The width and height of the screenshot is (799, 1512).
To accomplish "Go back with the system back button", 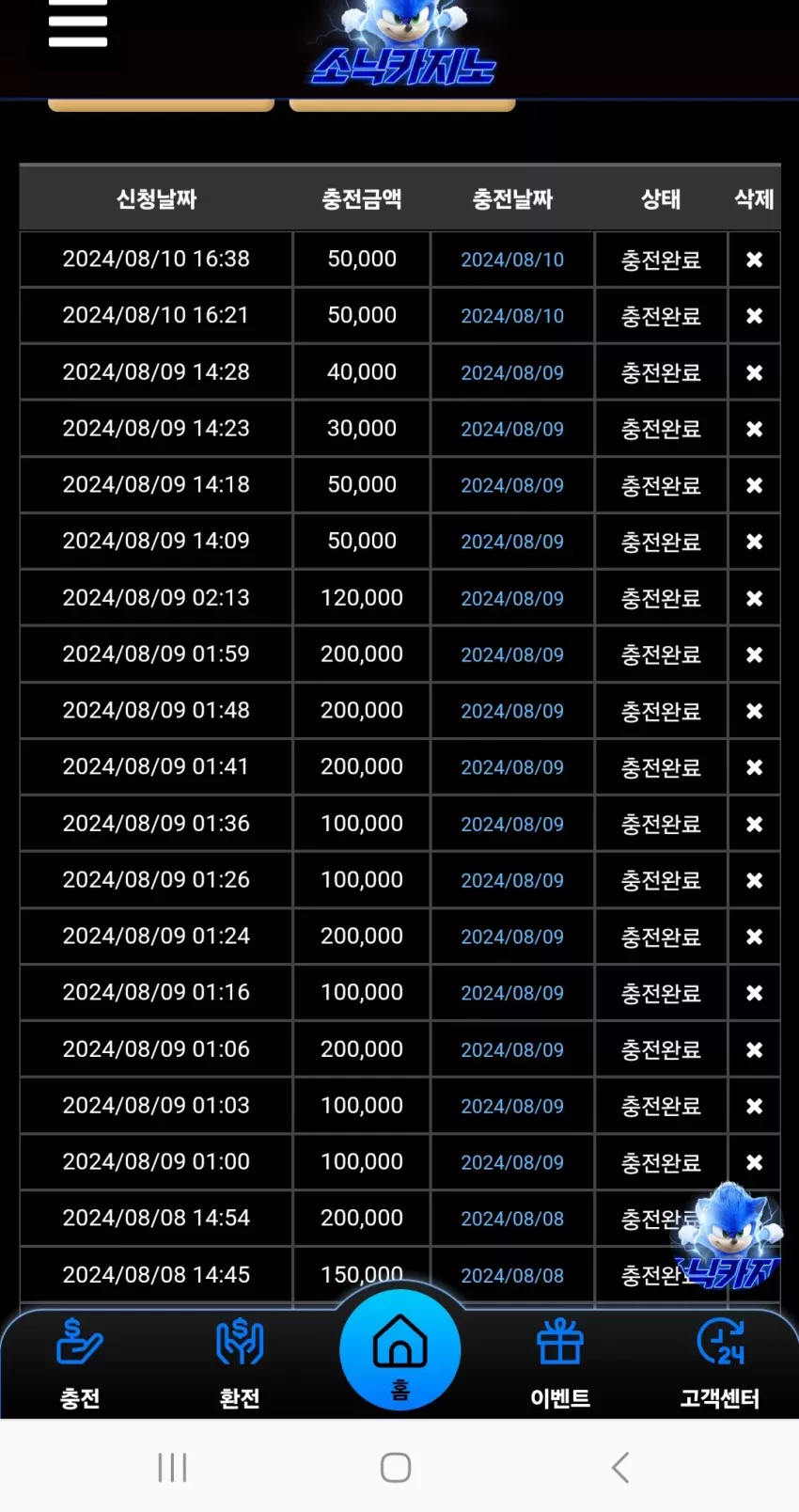I will [620, 1467].
